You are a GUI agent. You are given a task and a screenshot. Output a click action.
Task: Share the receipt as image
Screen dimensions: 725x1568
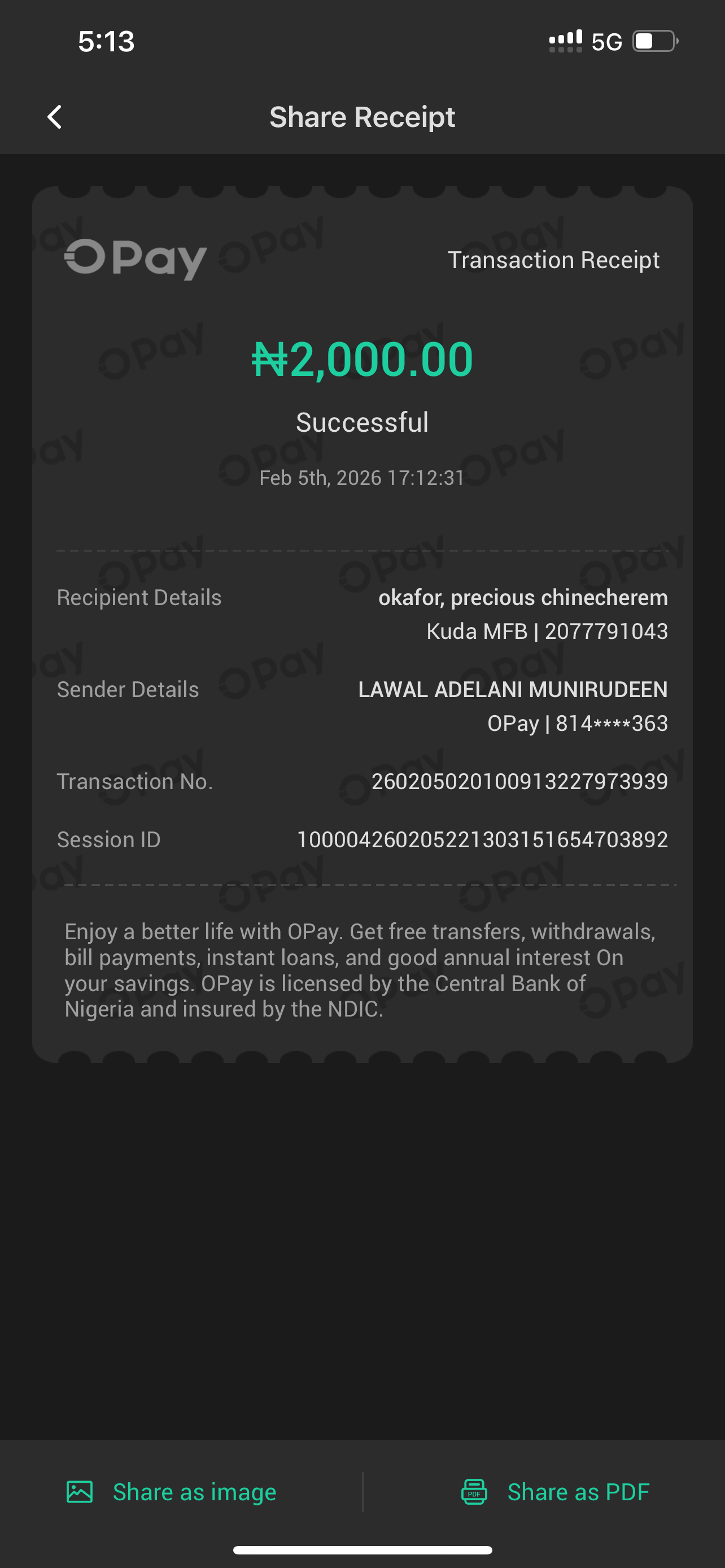point(172,1492)
